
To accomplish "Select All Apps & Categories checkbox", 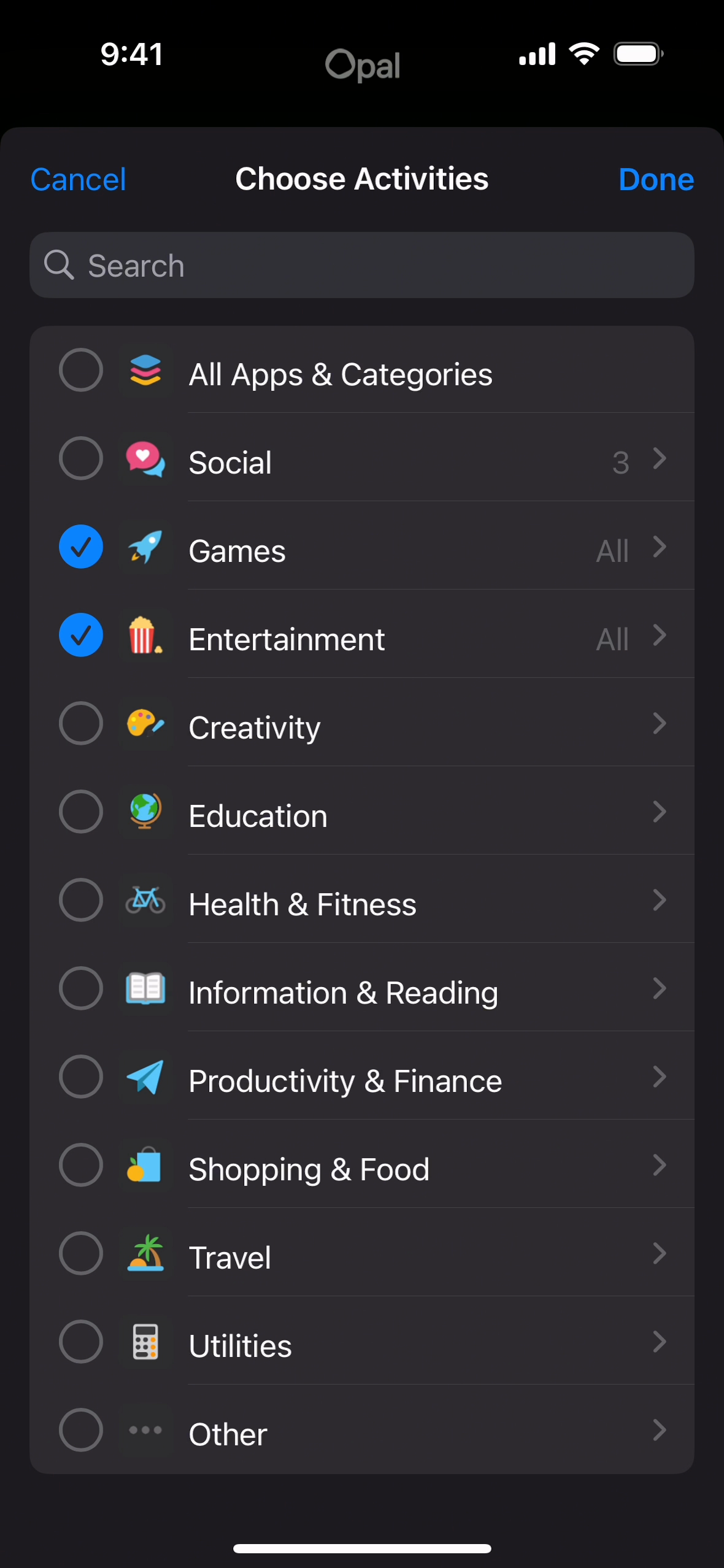I will (x=81, y=370).
